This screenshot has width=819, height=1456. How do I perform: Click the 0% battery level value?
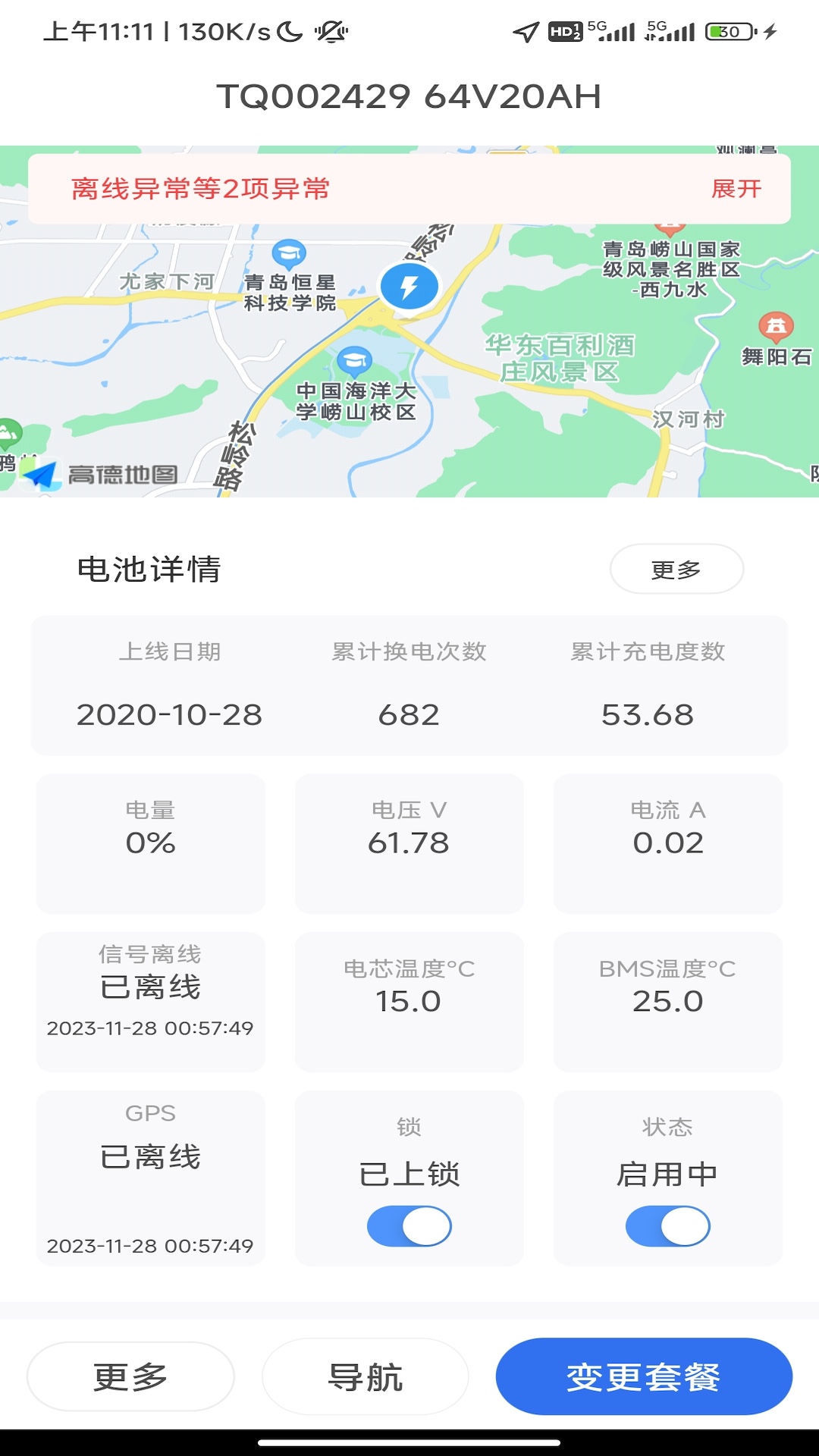pyautogui.click(x=150, y=843)
